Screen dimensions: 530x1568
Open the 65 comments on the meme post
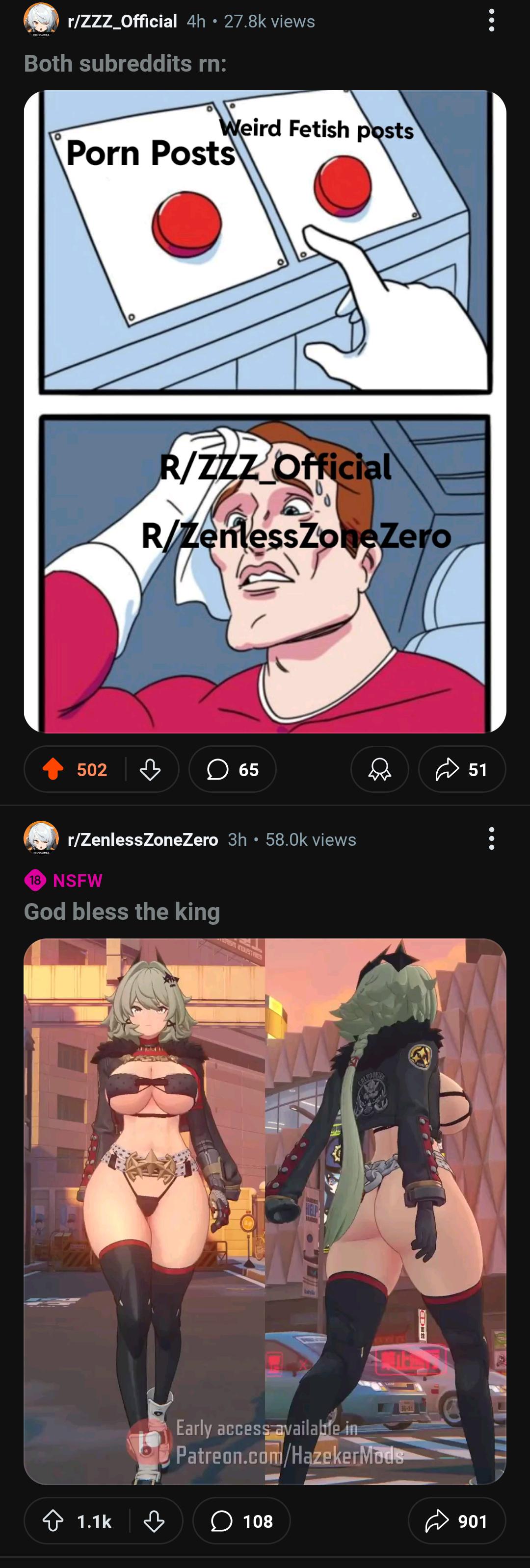[232, 769]
